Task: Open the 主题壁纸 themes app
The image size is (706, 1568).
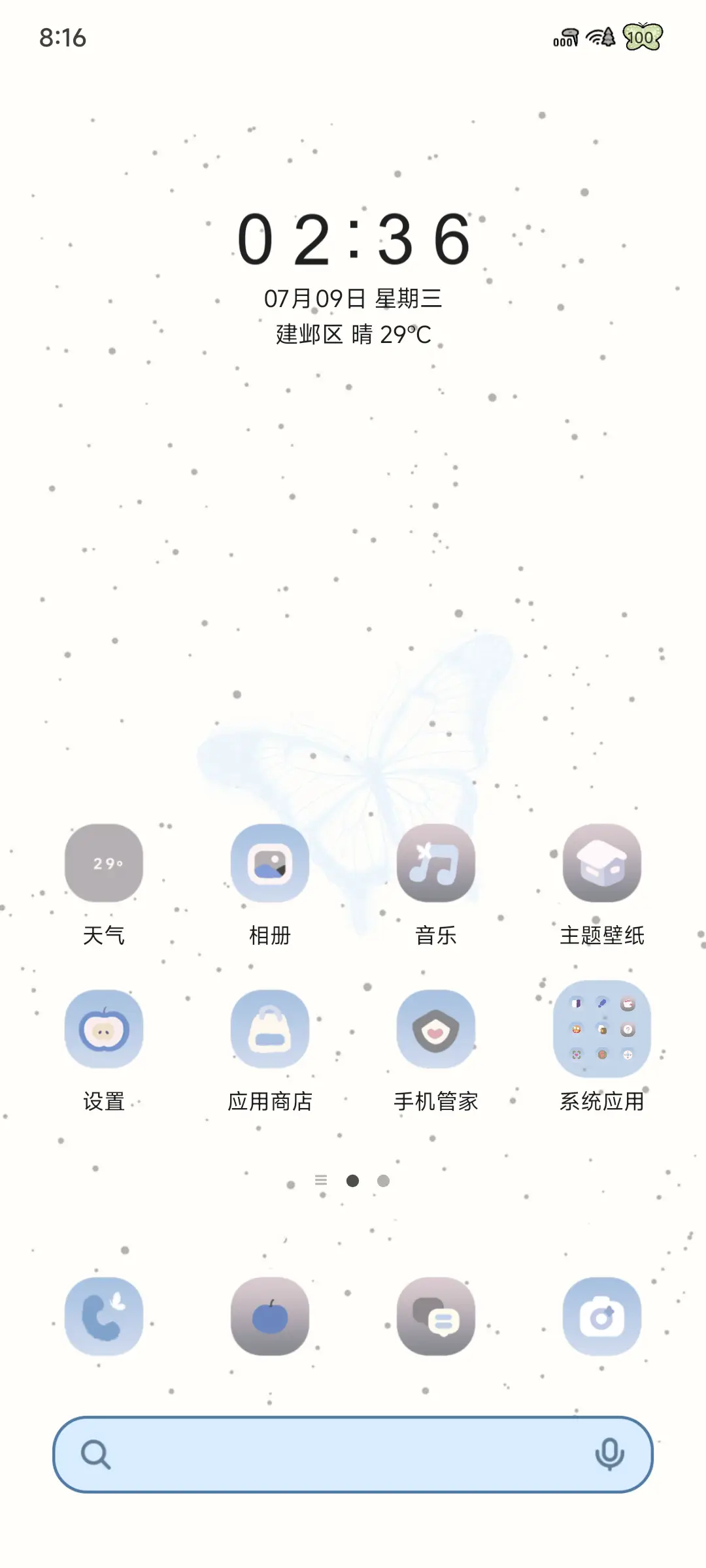Action: coord(602,863)
